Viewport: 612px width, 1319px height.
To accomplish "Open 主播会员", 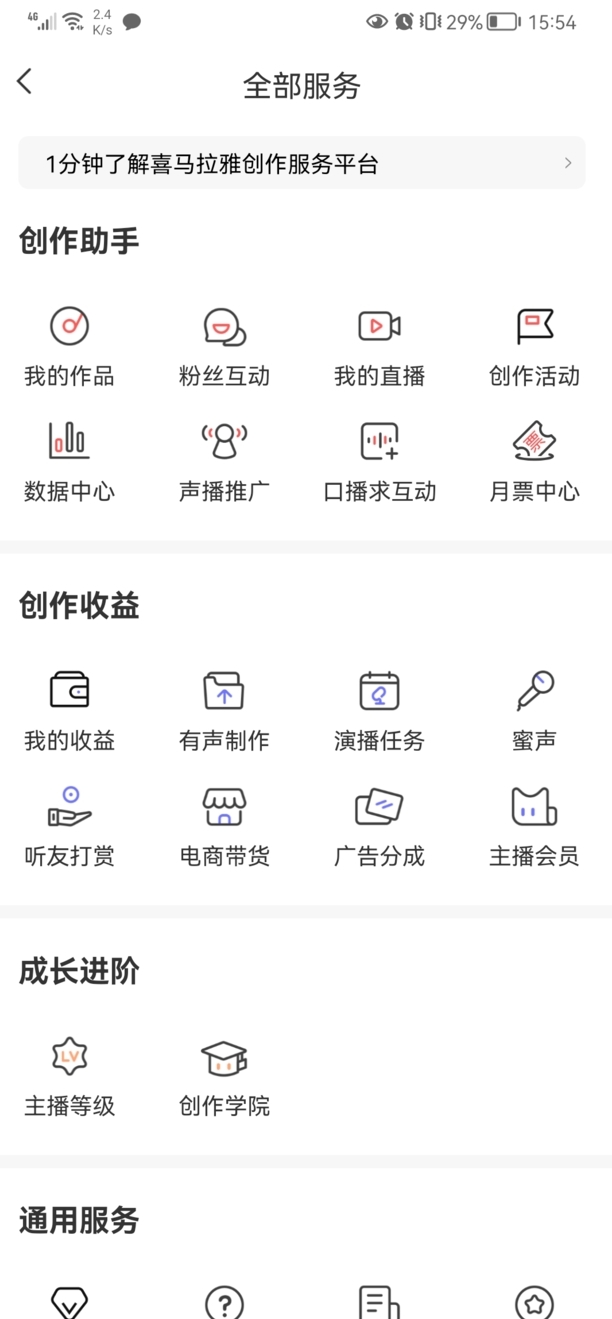I will pyautogui.click(x=534, y=827).
